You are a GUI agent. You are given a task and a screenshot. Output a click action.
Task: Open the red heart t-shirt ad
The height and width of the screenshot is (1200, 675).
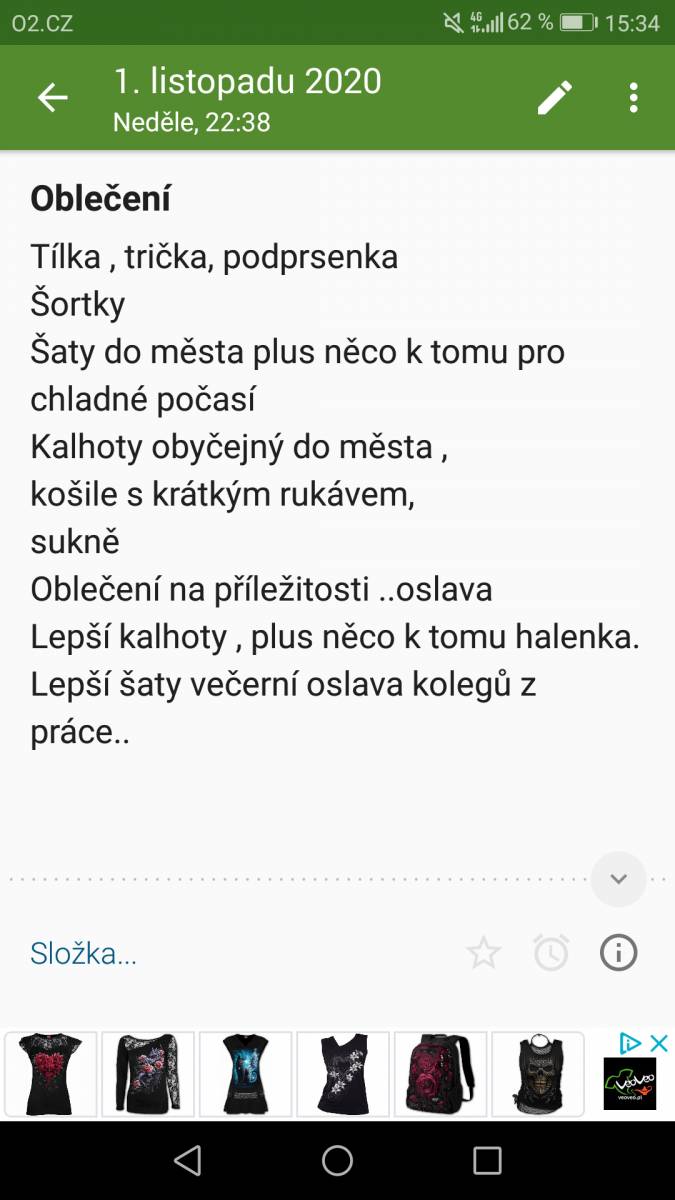pos(50,1074)
